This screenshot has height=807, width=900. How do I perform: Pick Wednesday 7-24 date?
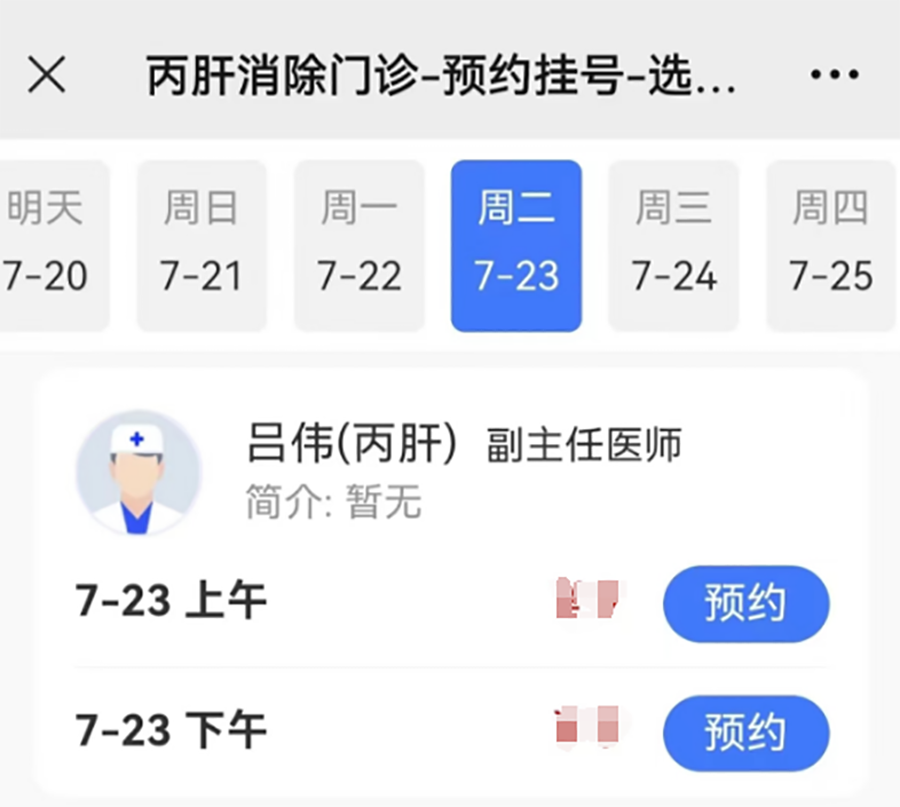point(674,245)
